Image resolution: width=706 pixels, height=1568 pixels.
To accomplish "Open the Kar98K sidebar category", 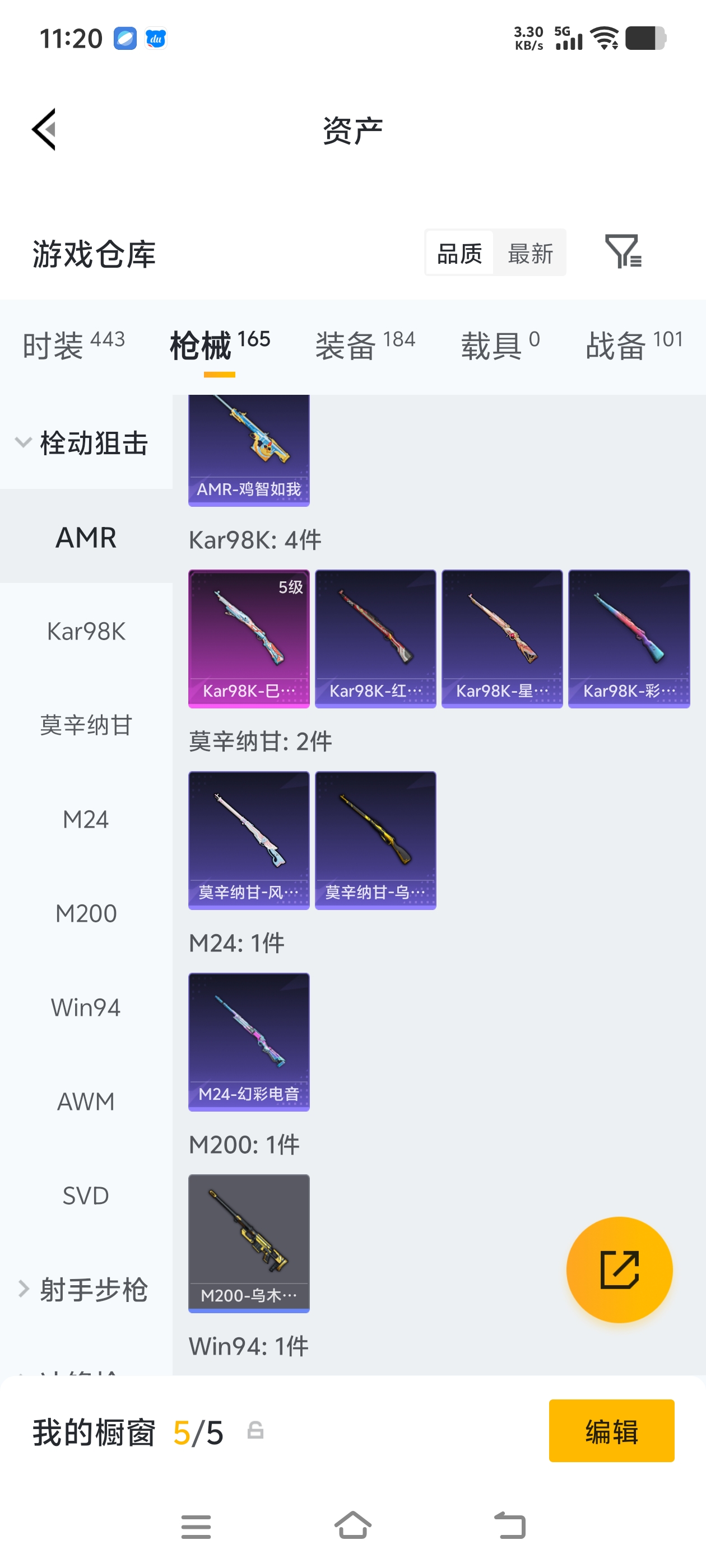I will (x=86, y=631).
